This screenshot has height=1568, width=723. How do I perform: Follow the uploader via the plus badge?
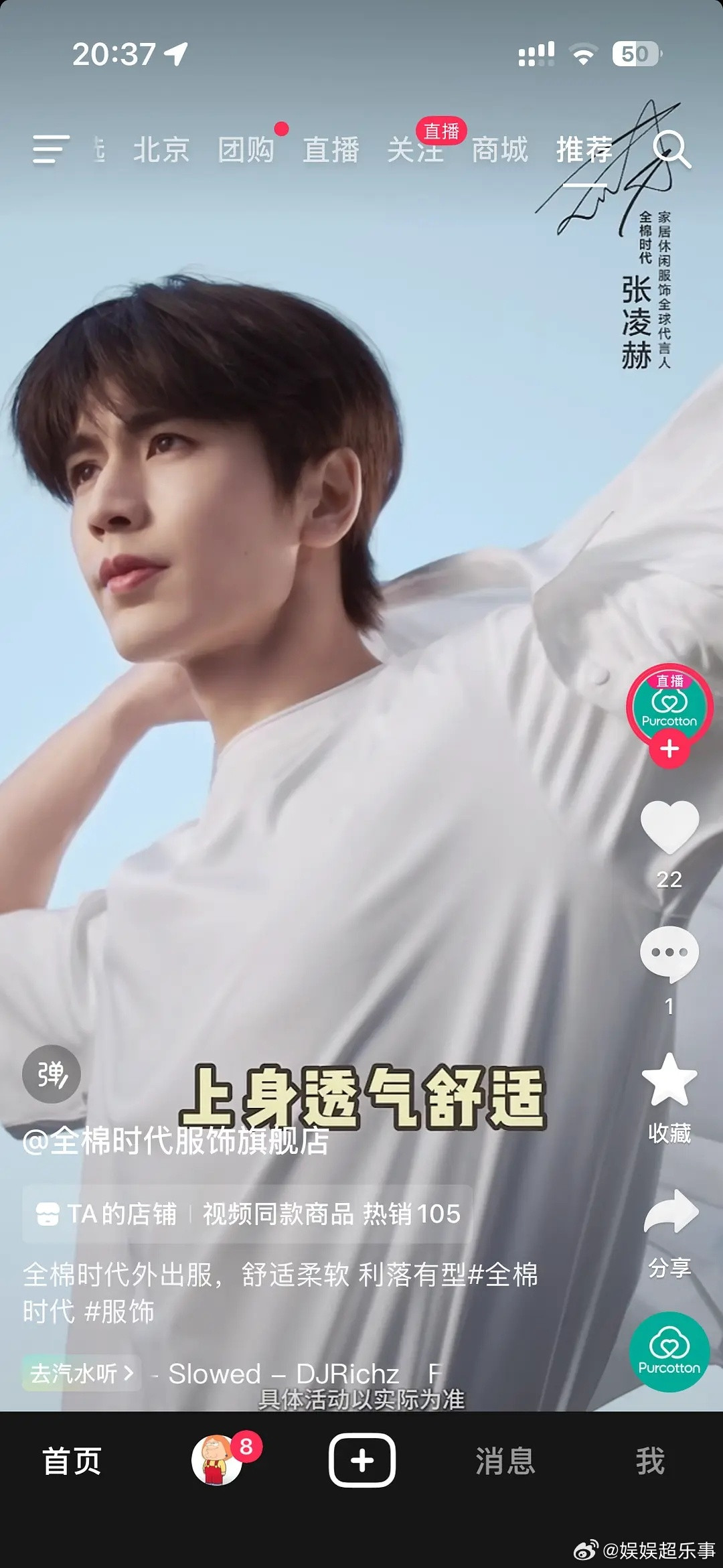(x=670, y=752)
